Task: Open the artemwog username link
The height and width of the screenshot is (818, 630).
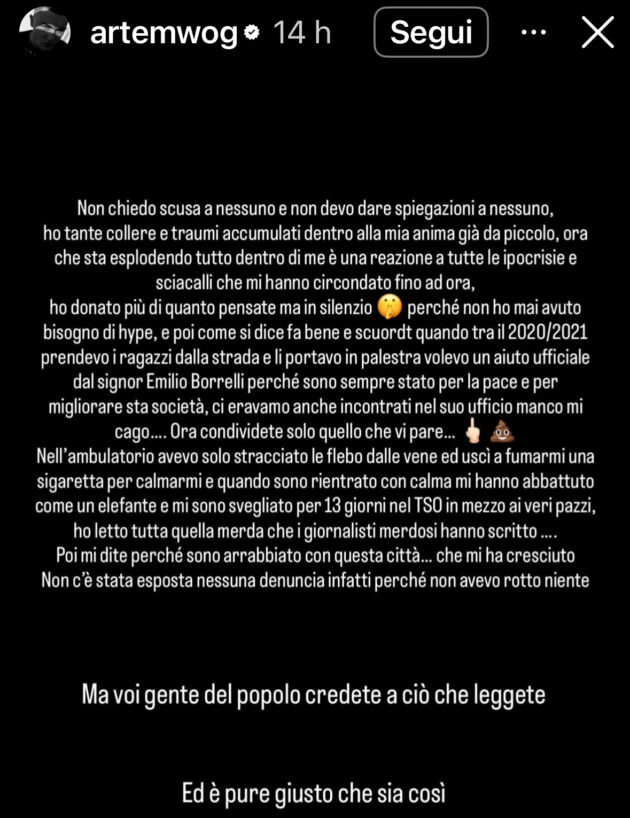Action: (x=163, y=33)
